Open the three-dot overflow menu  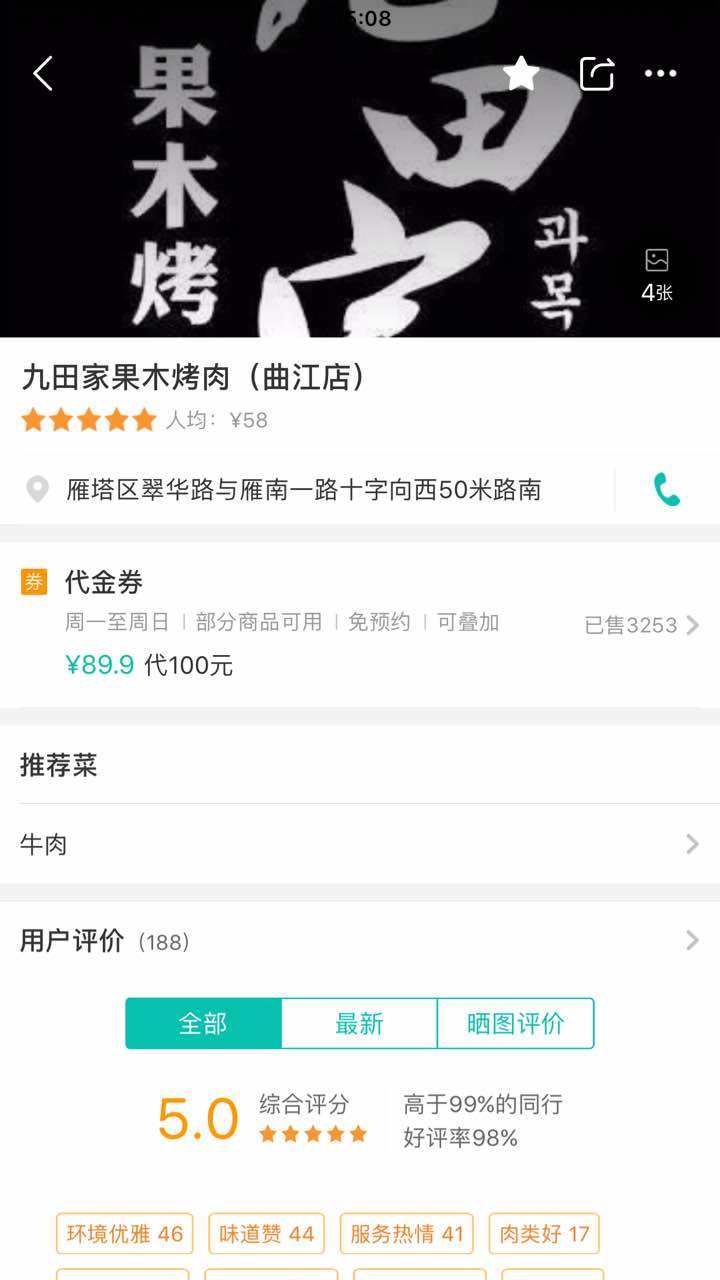(x=660, y=73)
